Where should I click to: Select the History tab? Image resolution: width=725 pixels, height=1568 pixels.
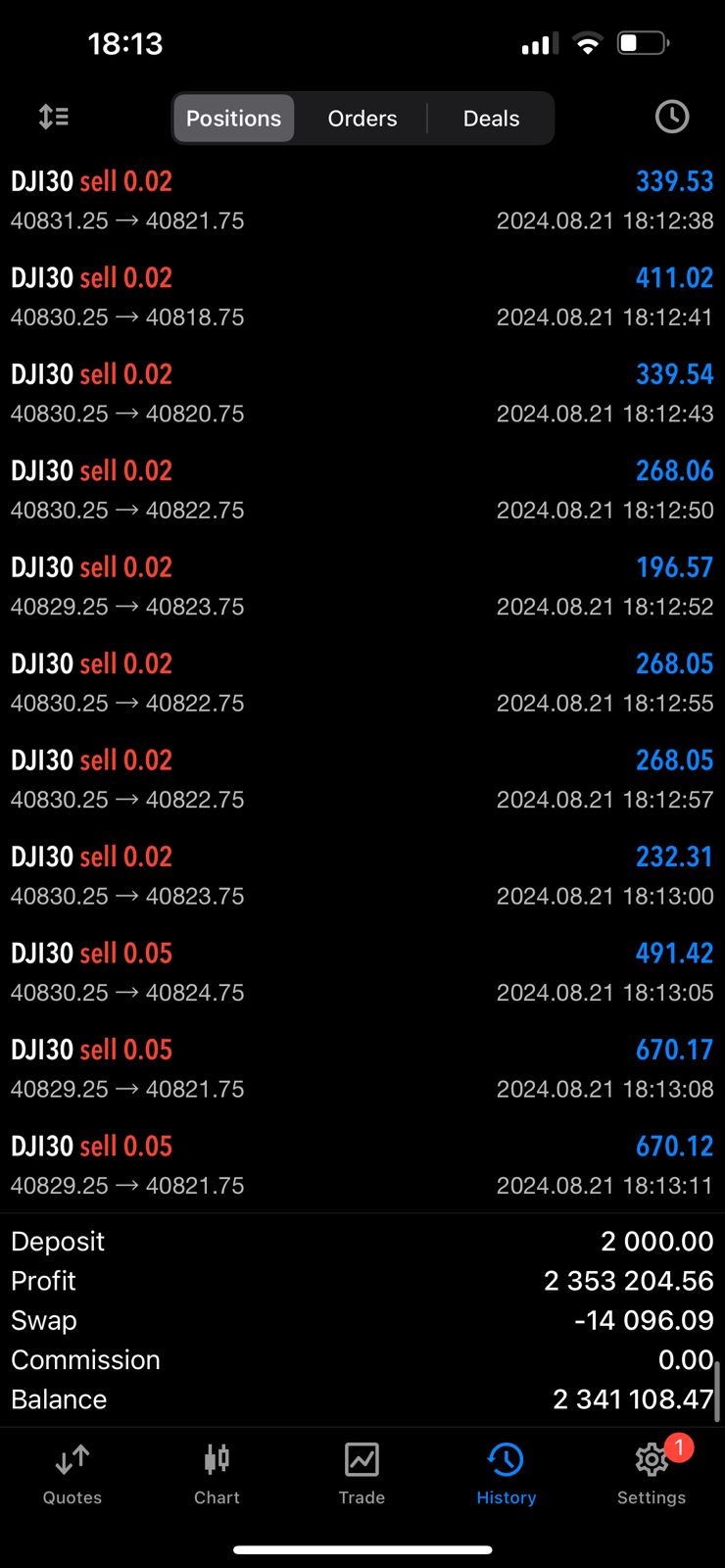pyautogui.click(x=507, y=1474)
